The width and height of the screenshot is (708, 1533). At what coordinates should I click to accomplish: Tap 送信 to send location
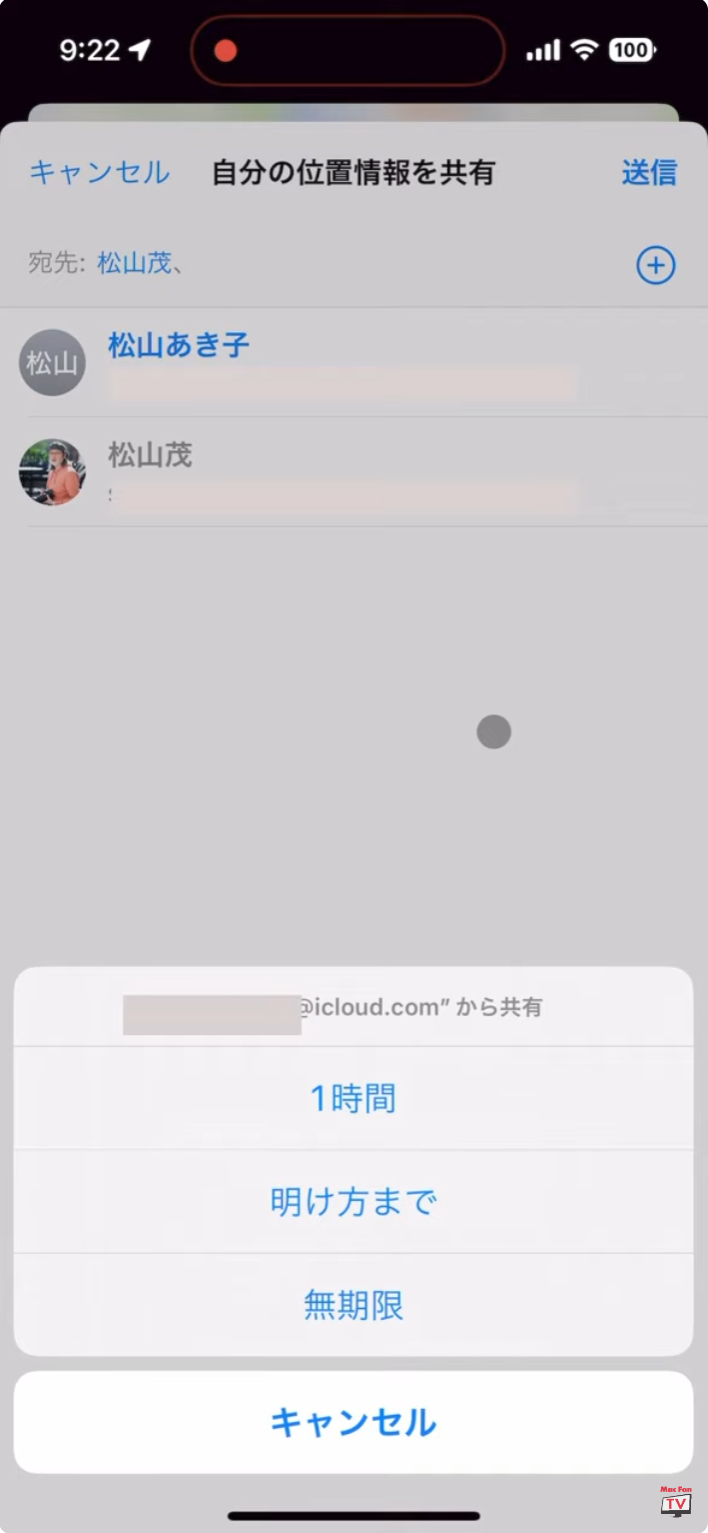[x=649, y=172]
